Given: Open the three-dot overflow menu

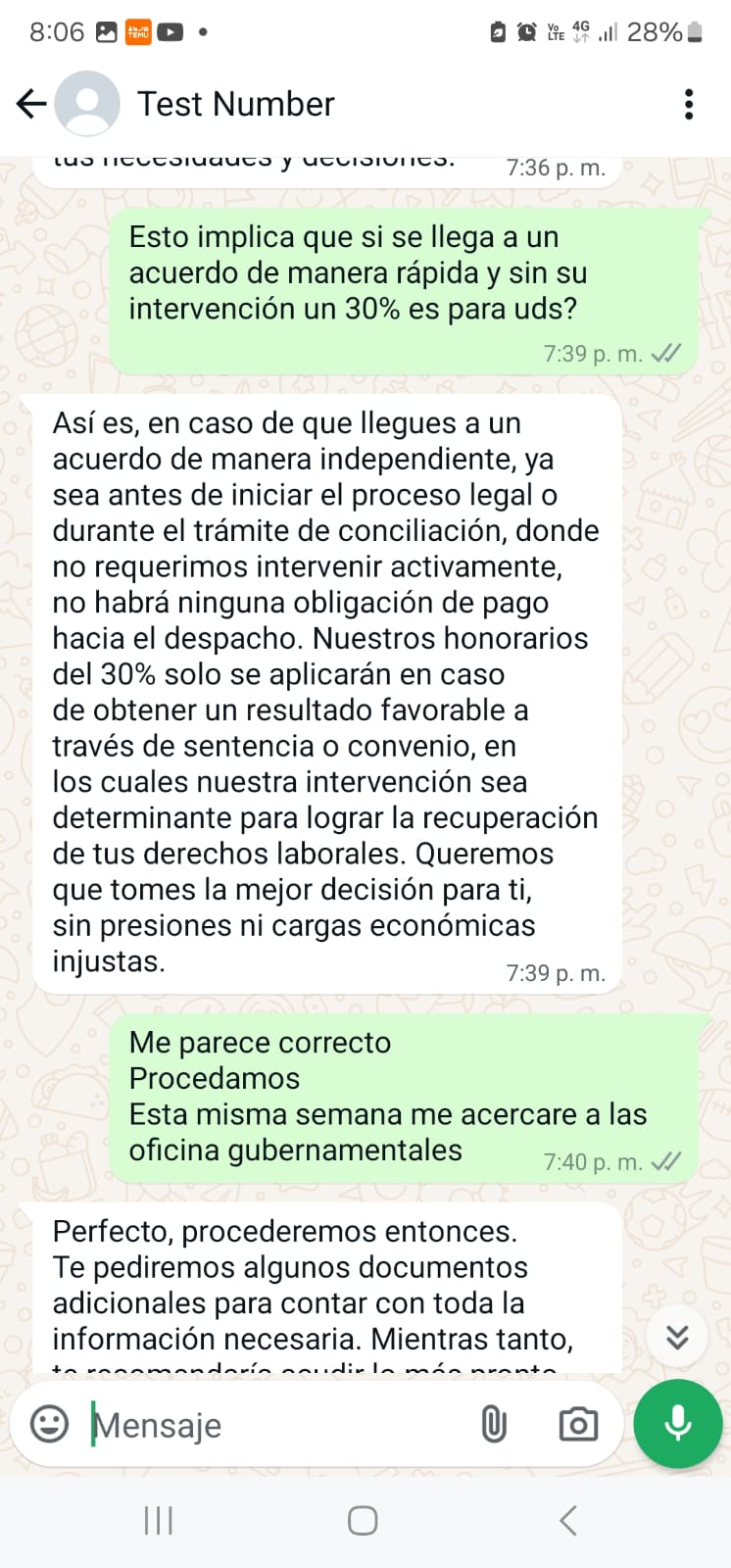Looking at the screenshot, I should tap(689, 103).
